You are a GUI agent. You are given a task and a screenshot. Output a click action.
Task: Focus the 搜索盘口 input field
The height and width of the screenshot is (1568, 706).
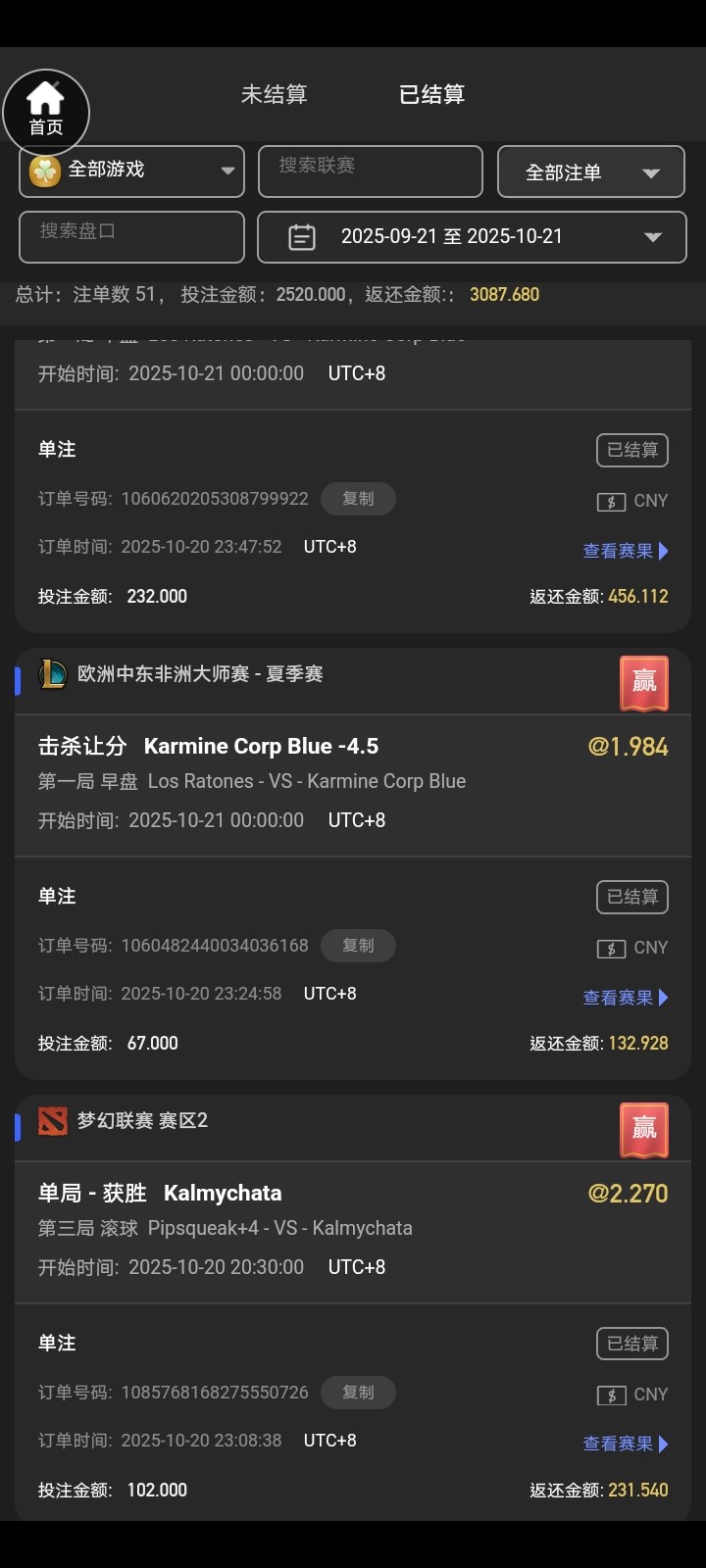(x=131, y=236)
